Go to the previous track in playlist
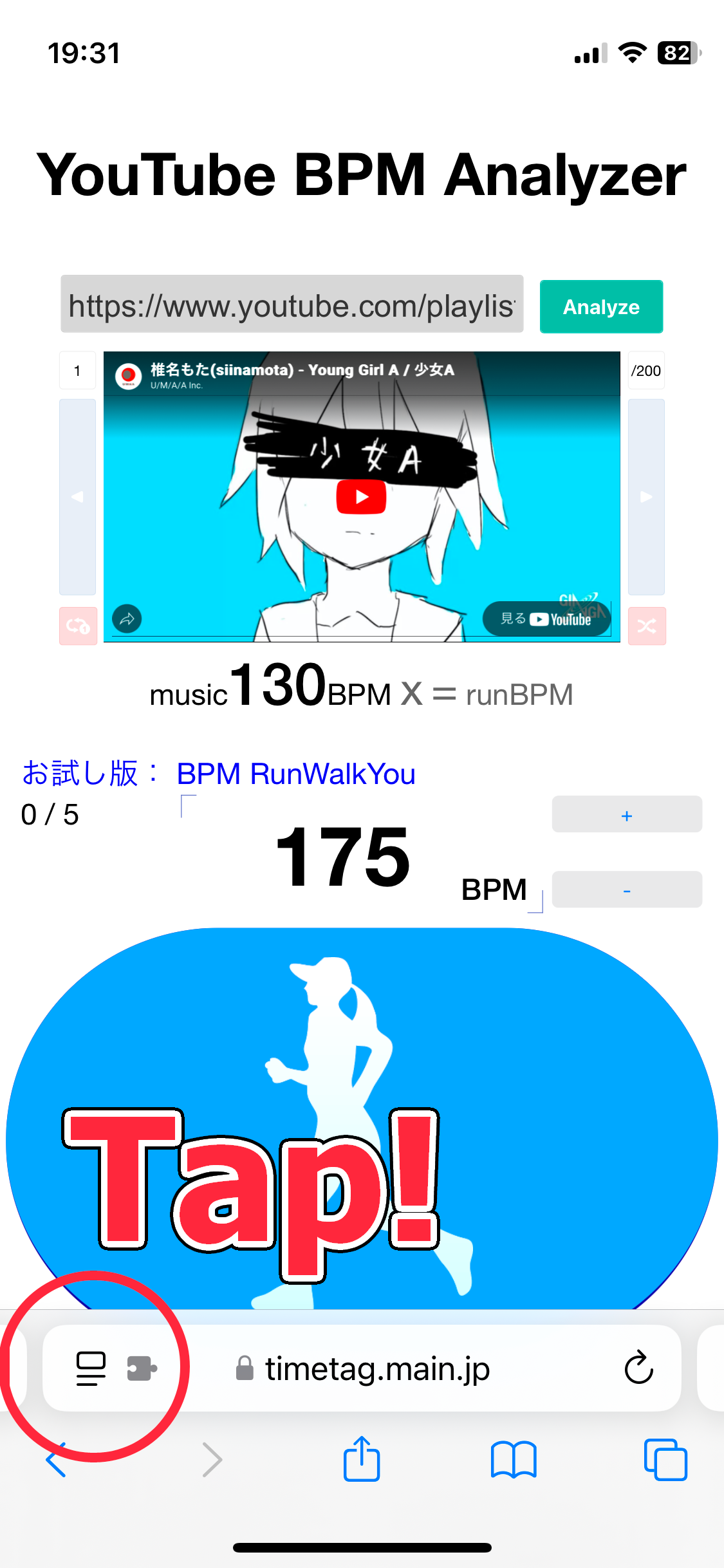 (x=77, y=497)
